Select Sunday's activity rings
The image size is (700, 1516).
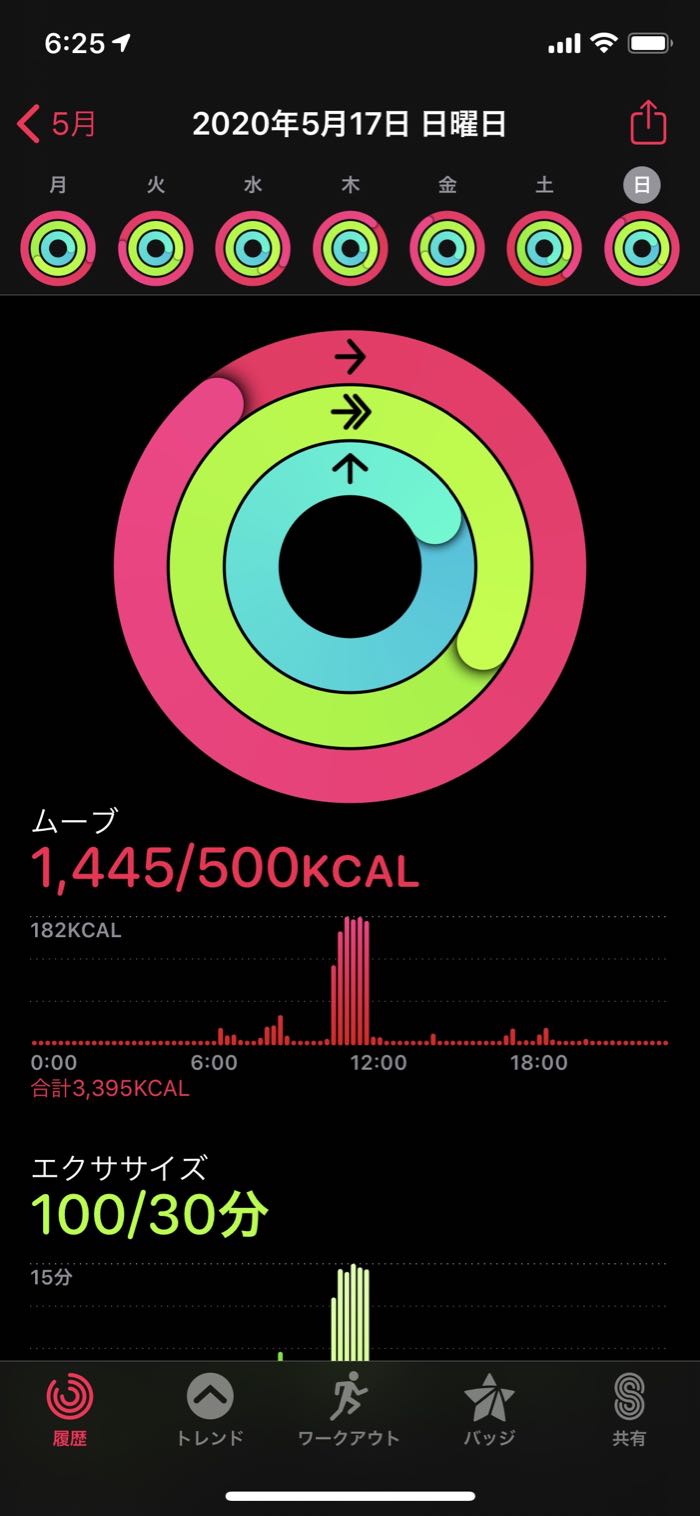coord(641,249)
